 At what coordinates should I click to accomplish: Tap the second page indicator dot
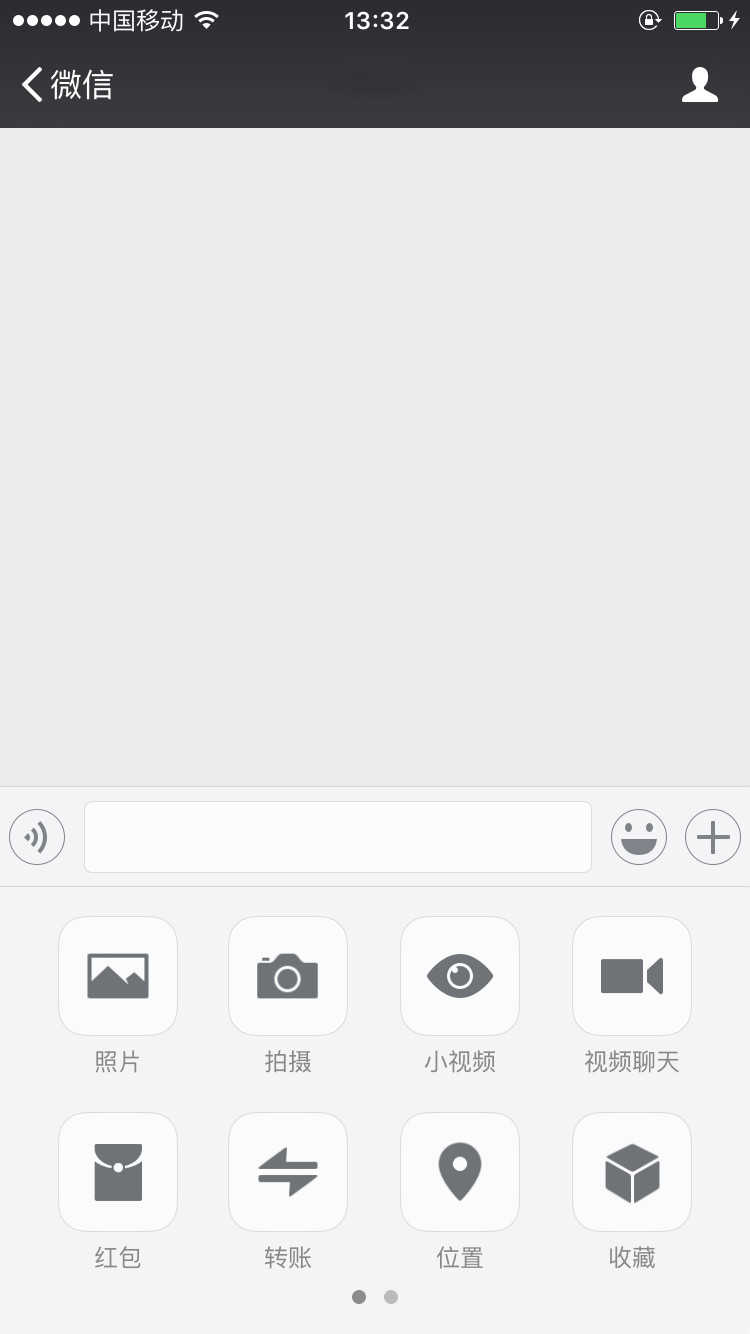click(x=391, y=1297)
